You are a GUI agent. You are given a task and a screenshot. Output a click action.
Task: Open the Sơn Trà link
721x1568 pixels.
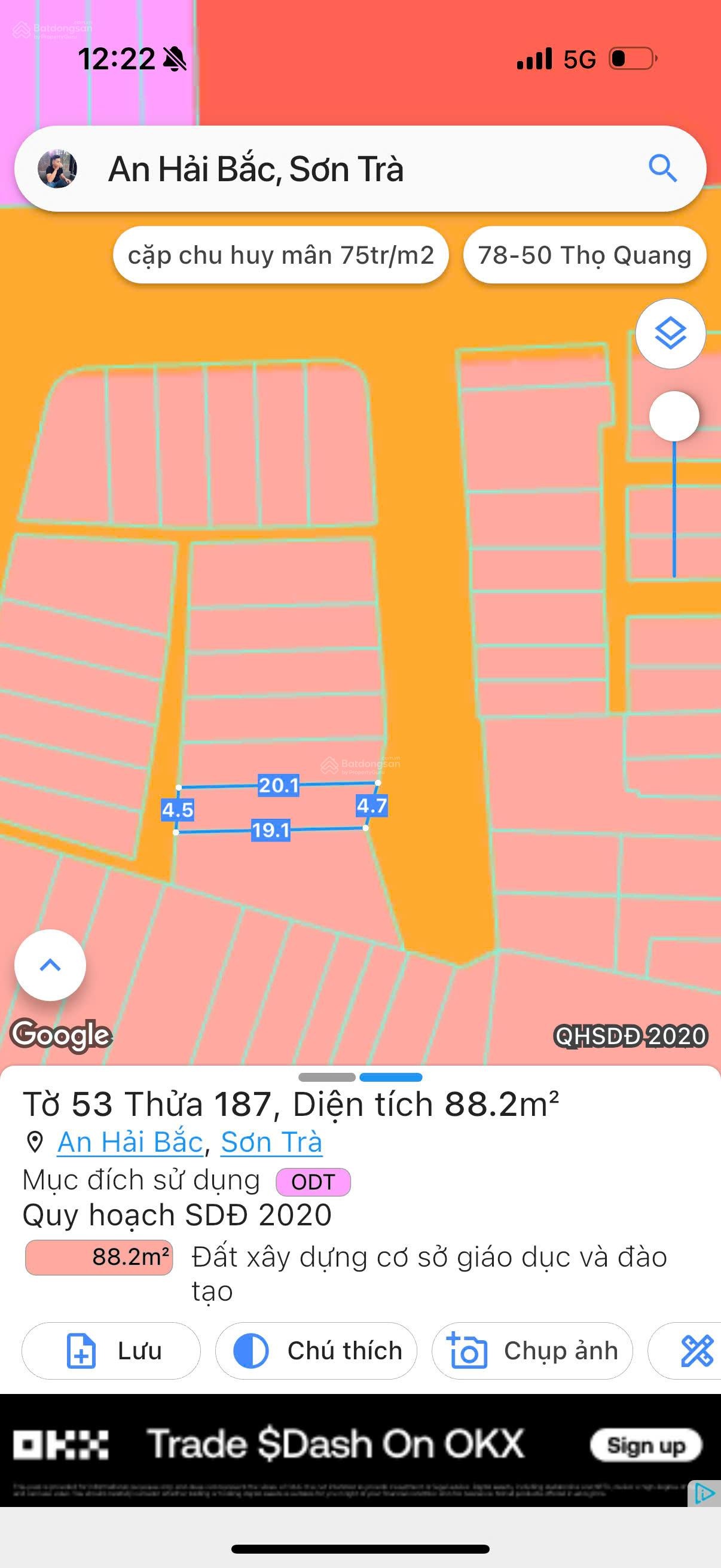coord(271,1142)
